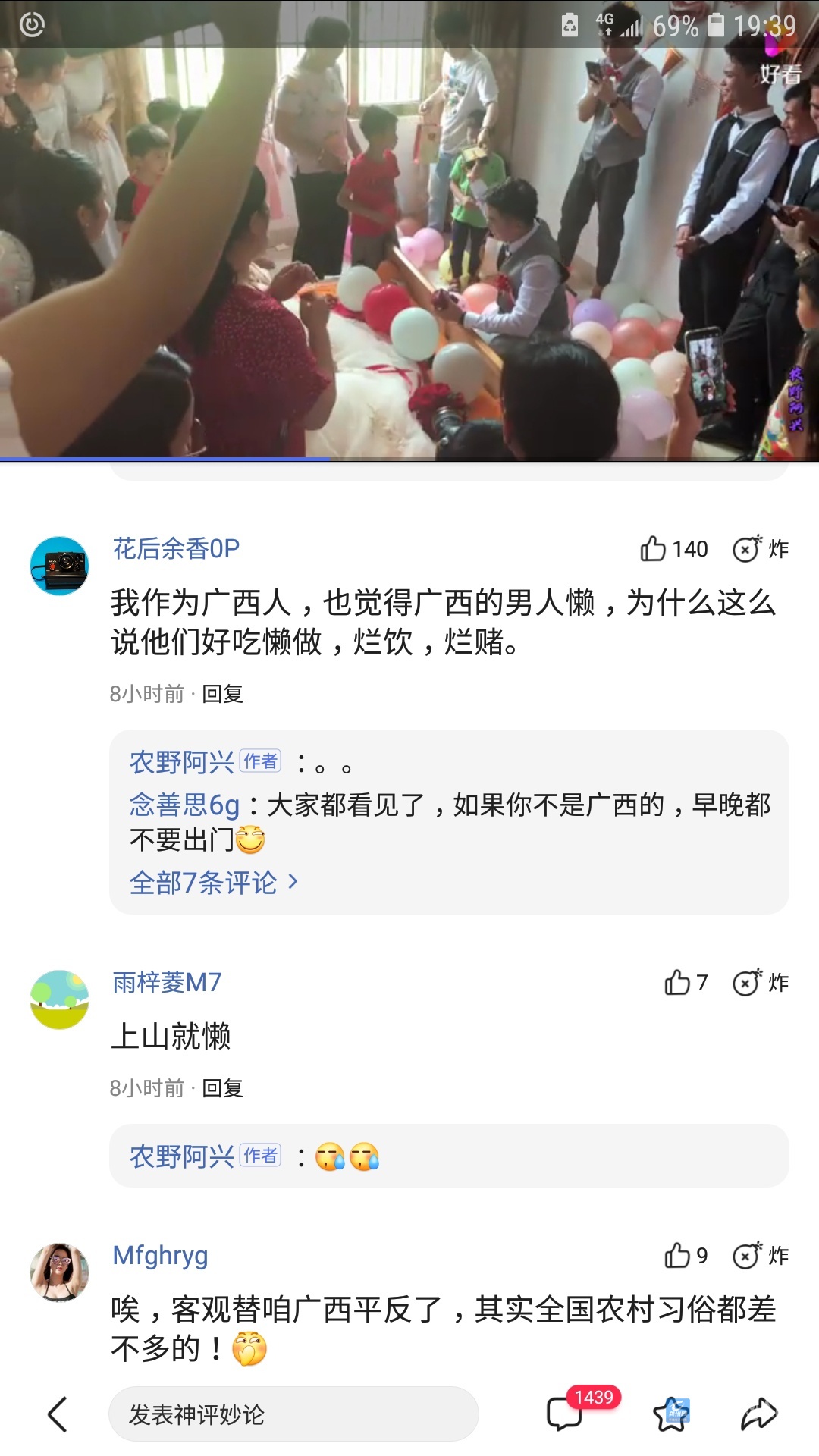
Task: Open 雨梓菱M7's profile avatar
Action: click(x=59, y=999)
